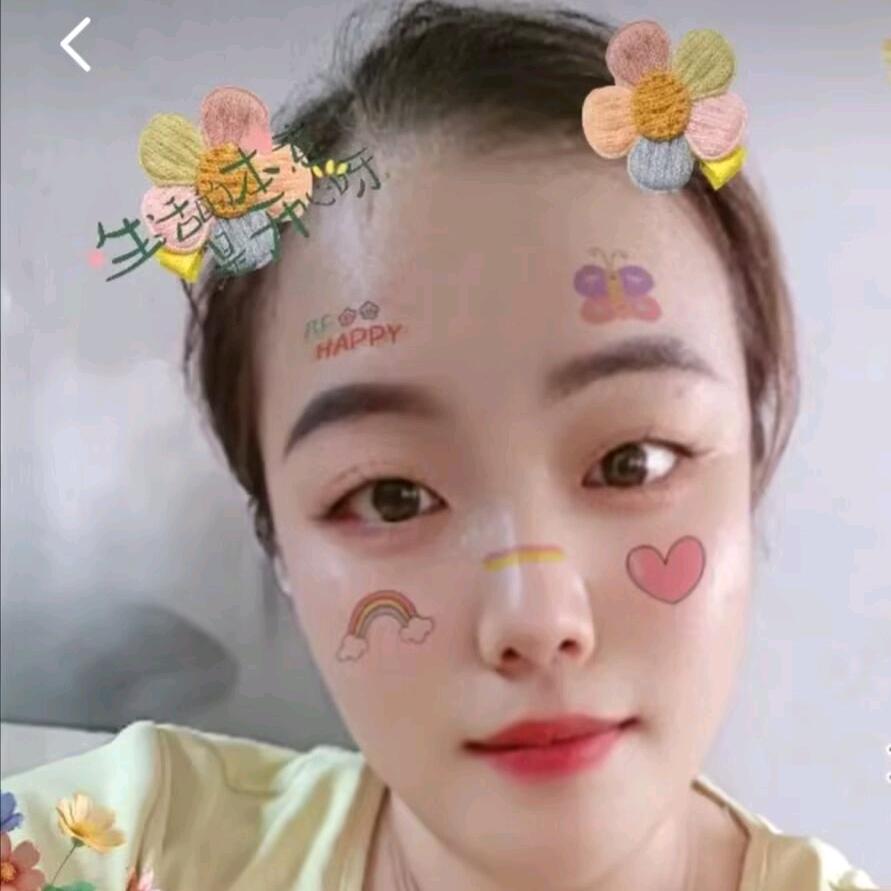
Task: Go back using the top-left arrow
Action: (x=76, y=45)
